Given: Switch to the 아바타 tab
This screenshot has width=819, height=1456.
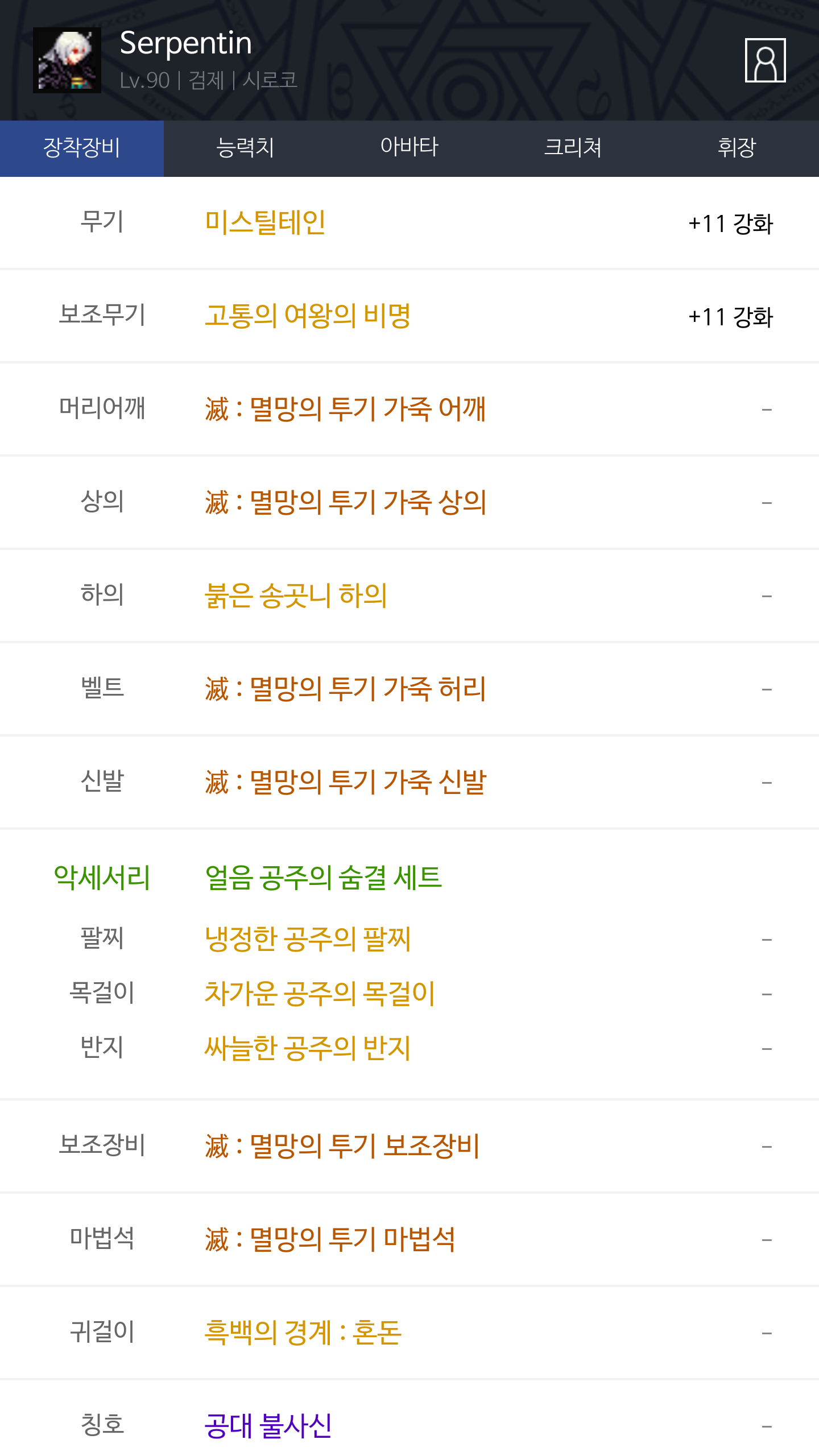Looking at the screenshot, I should [409, 148].
